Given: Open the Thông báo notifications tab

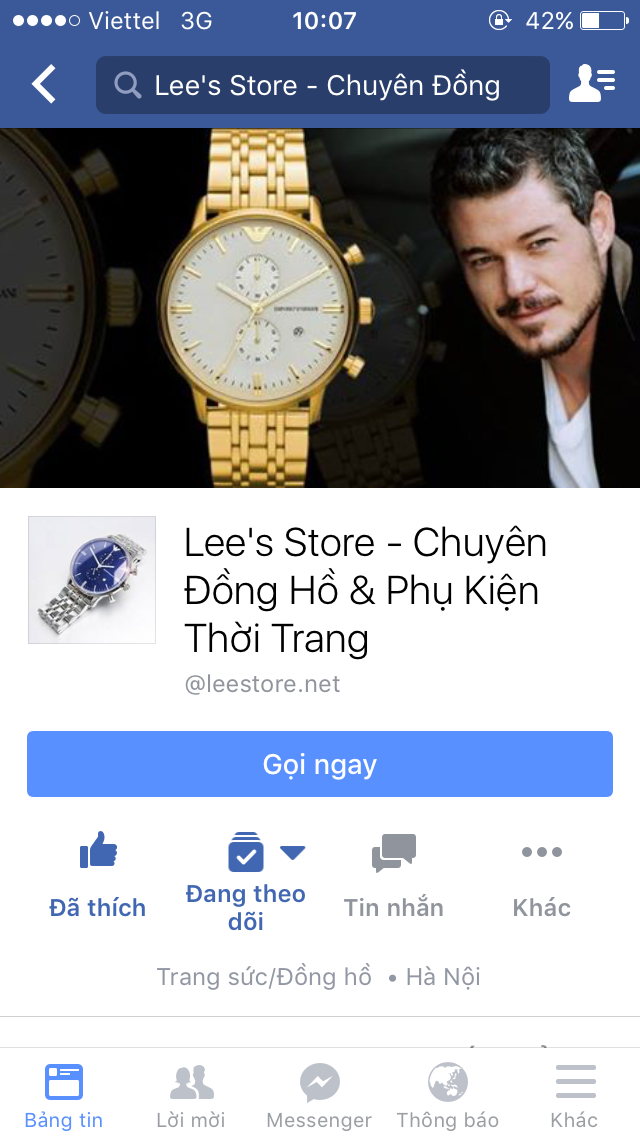Looking at the screenshot, I should tap(447, 1095).
